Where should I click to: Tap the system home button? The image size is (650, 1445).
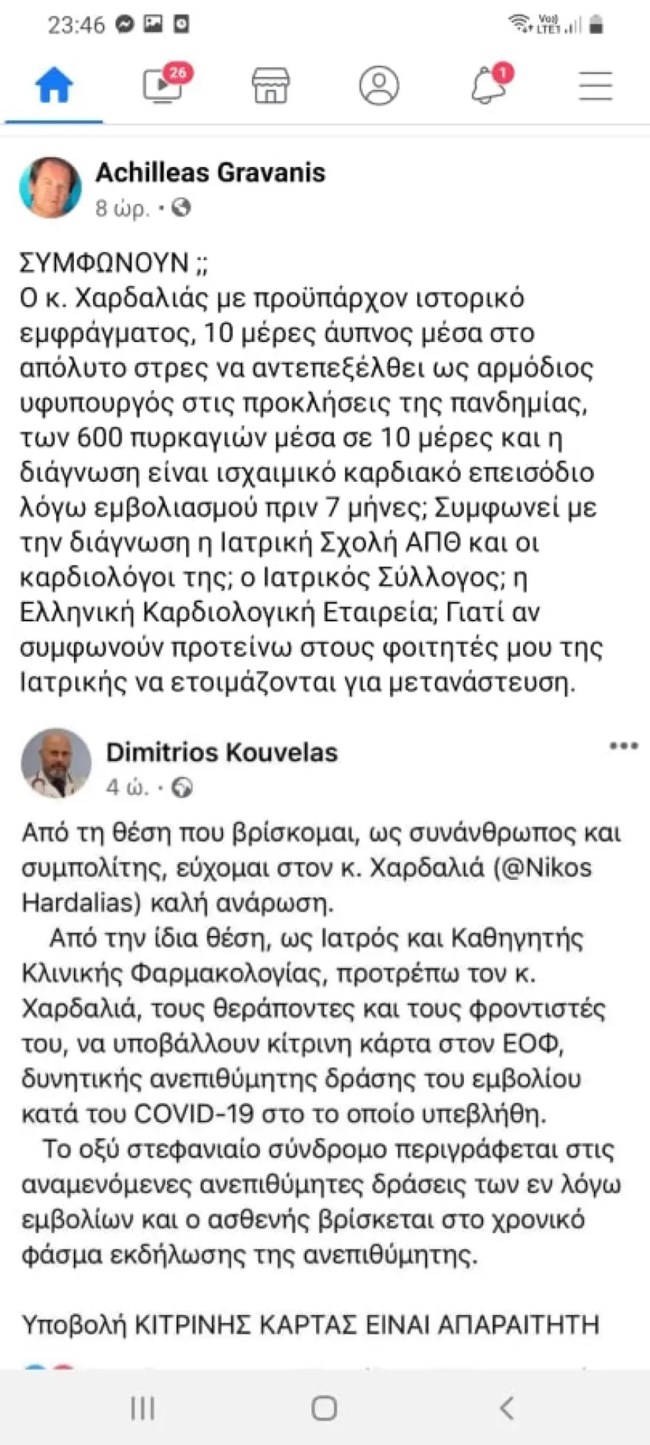tap(324, 1408)
